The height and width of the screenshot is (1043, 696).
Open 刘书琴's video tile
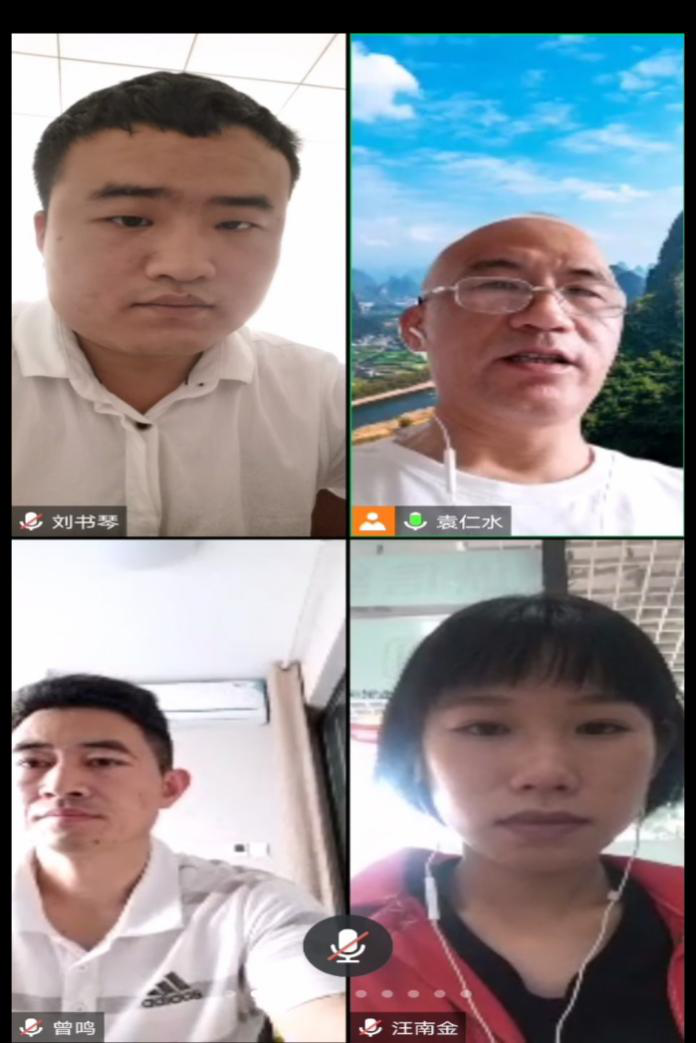(178, 285)
